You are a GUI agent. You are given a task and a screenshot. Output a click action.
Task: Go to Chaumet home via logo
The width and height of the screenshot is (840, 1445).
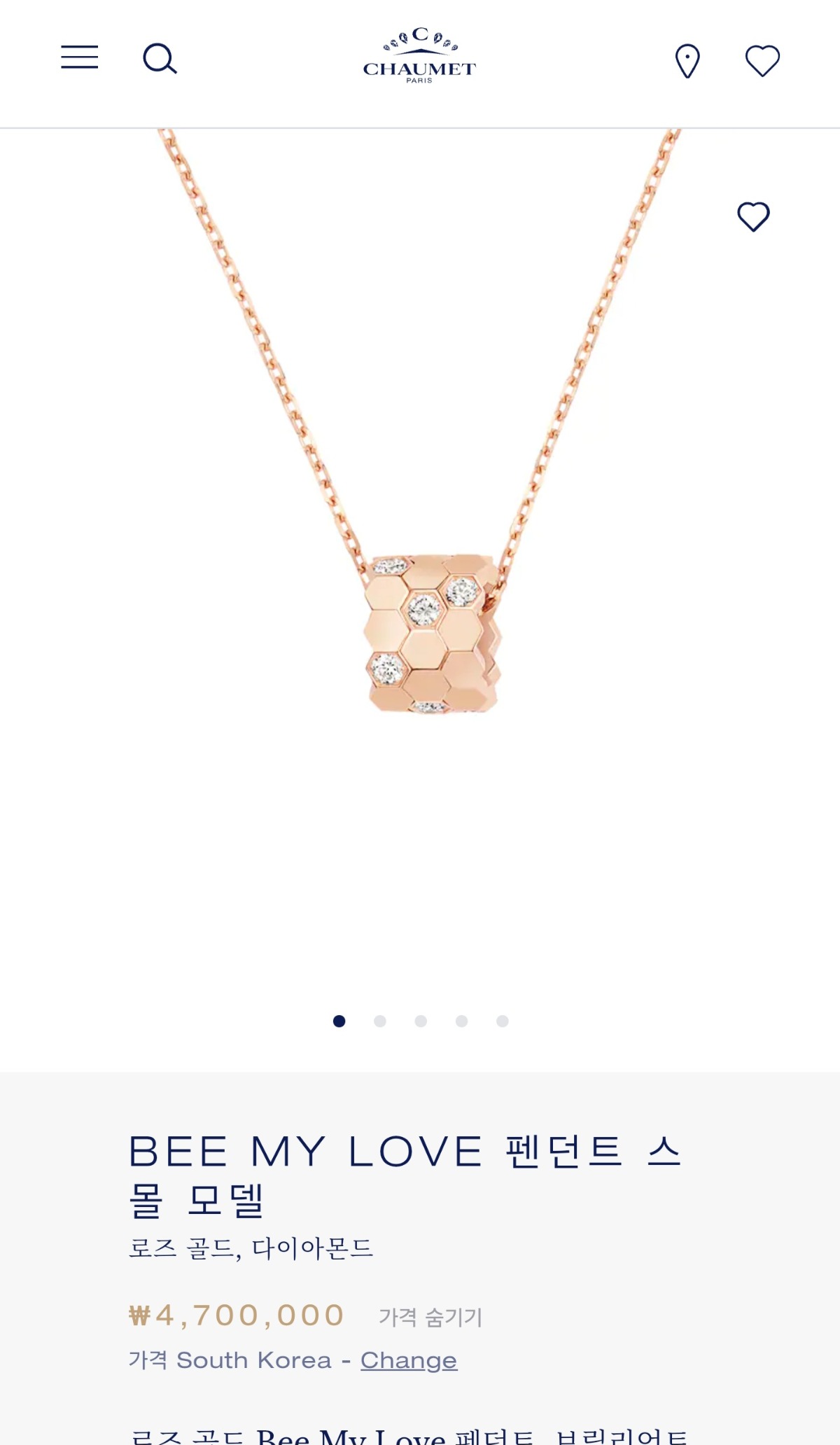click(x=419, y=56)
